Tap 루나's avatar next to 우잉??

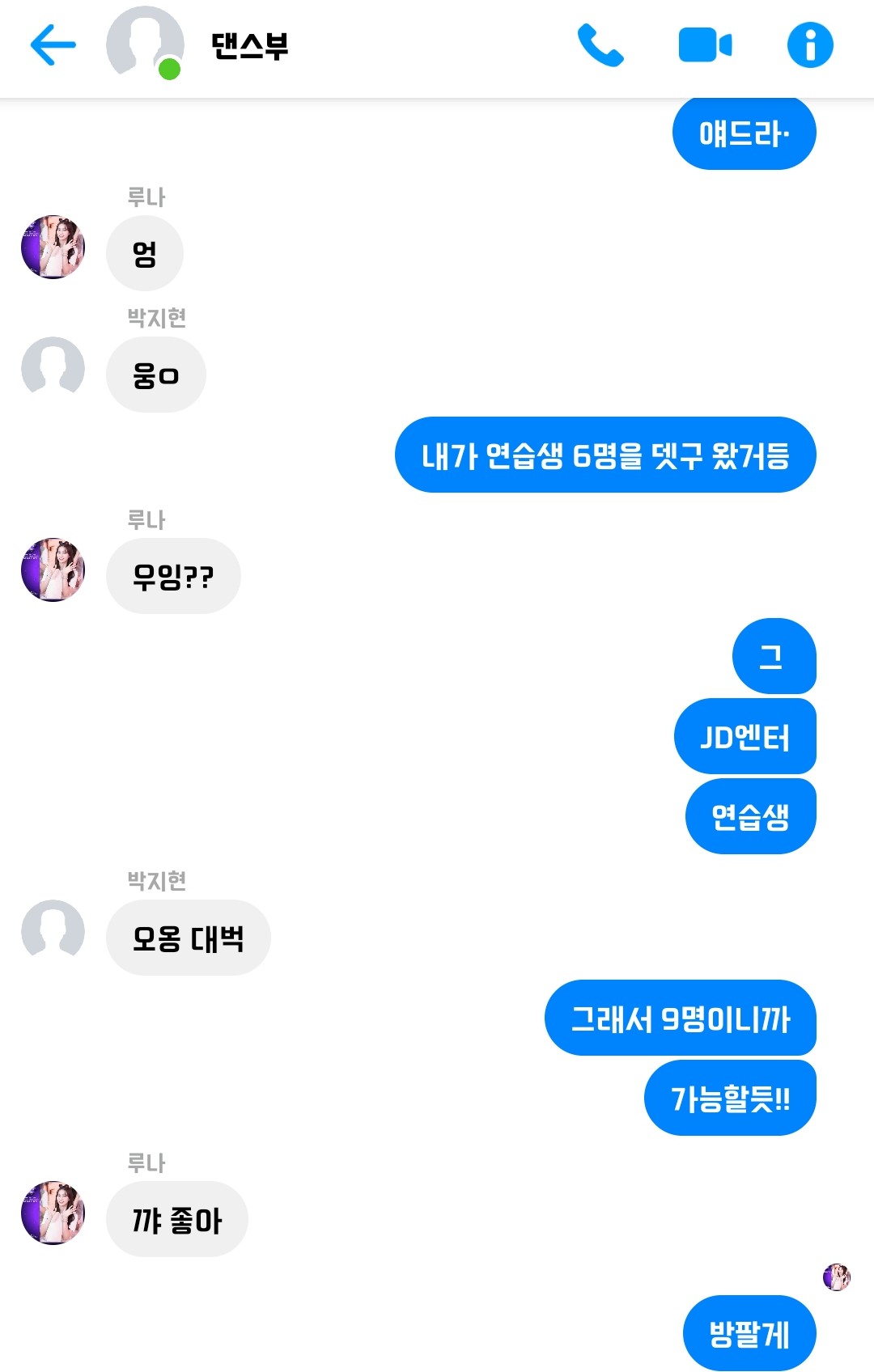point(53,570)
